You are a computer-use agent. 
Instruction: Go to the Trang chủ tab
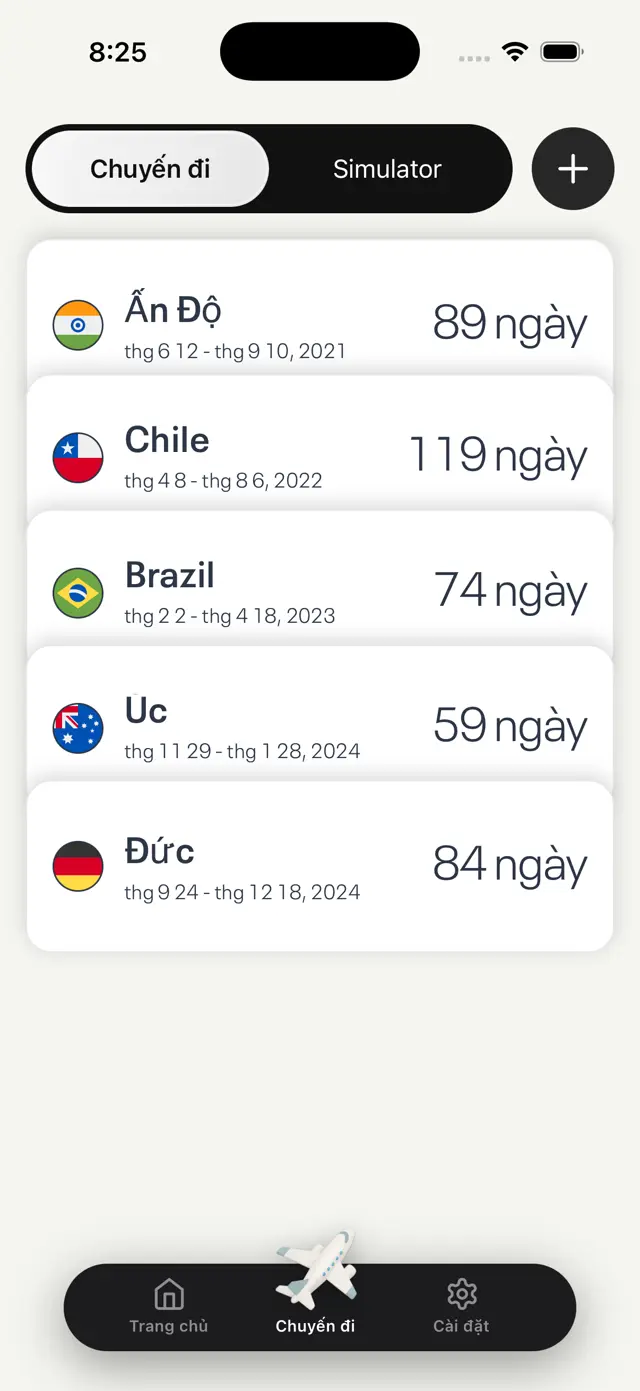169,1307
